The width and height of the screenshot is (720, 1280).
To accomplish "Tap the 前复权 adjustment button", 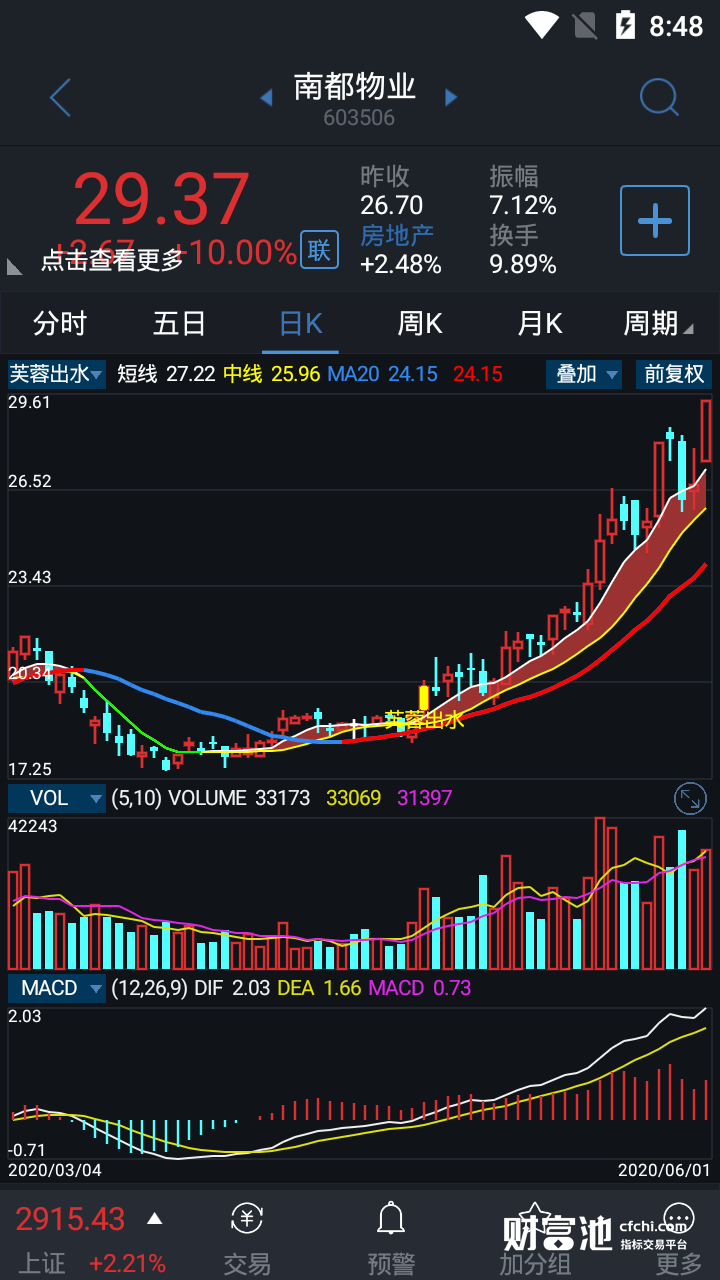I will 674,374.
